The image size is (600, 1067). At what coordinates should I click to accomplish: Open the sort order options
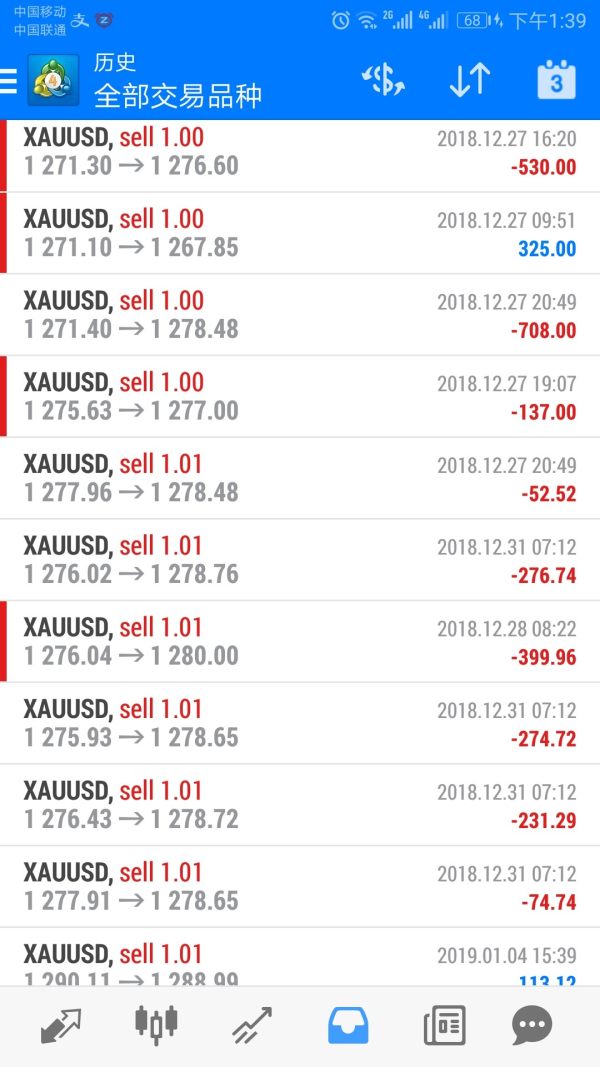(x=469, y=81)
